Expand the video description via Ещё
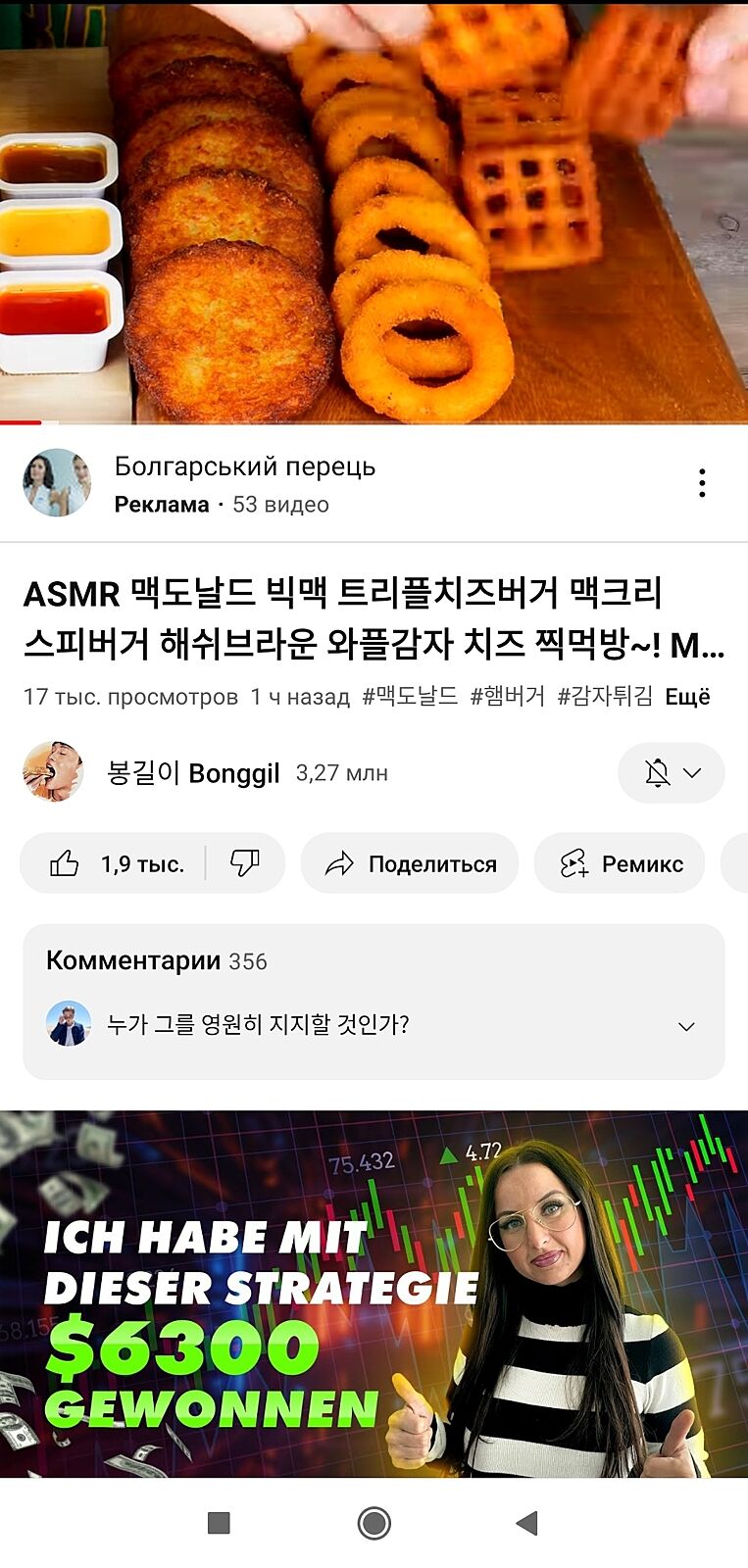 [x=687, y=697]
